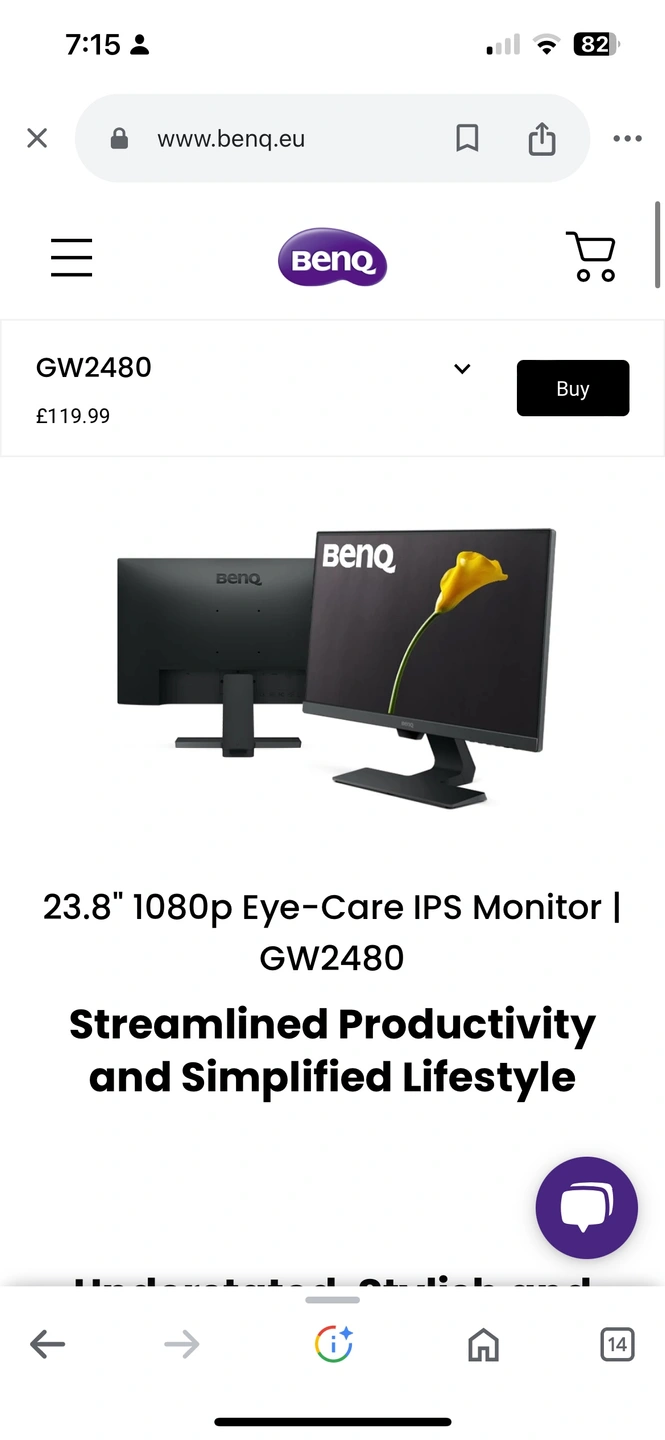Open the live chat bubble
This screenshot has width=665, height=1440.
(x=586, y=1207)
